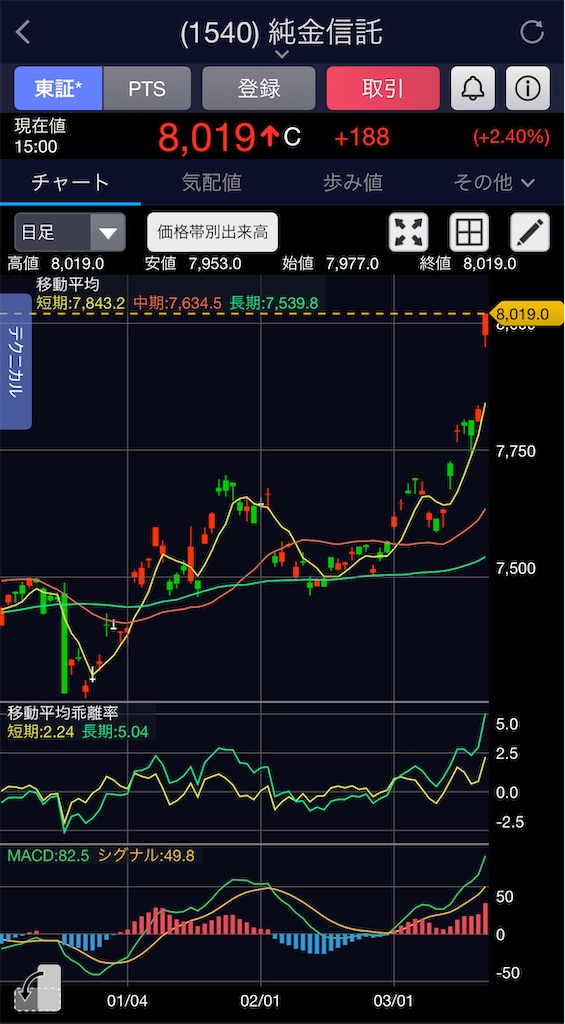Image resolution: width=565 pixels, height=1024 pixels.
Task: Switch to the 歩み値 tab
Action: [353, 183]
